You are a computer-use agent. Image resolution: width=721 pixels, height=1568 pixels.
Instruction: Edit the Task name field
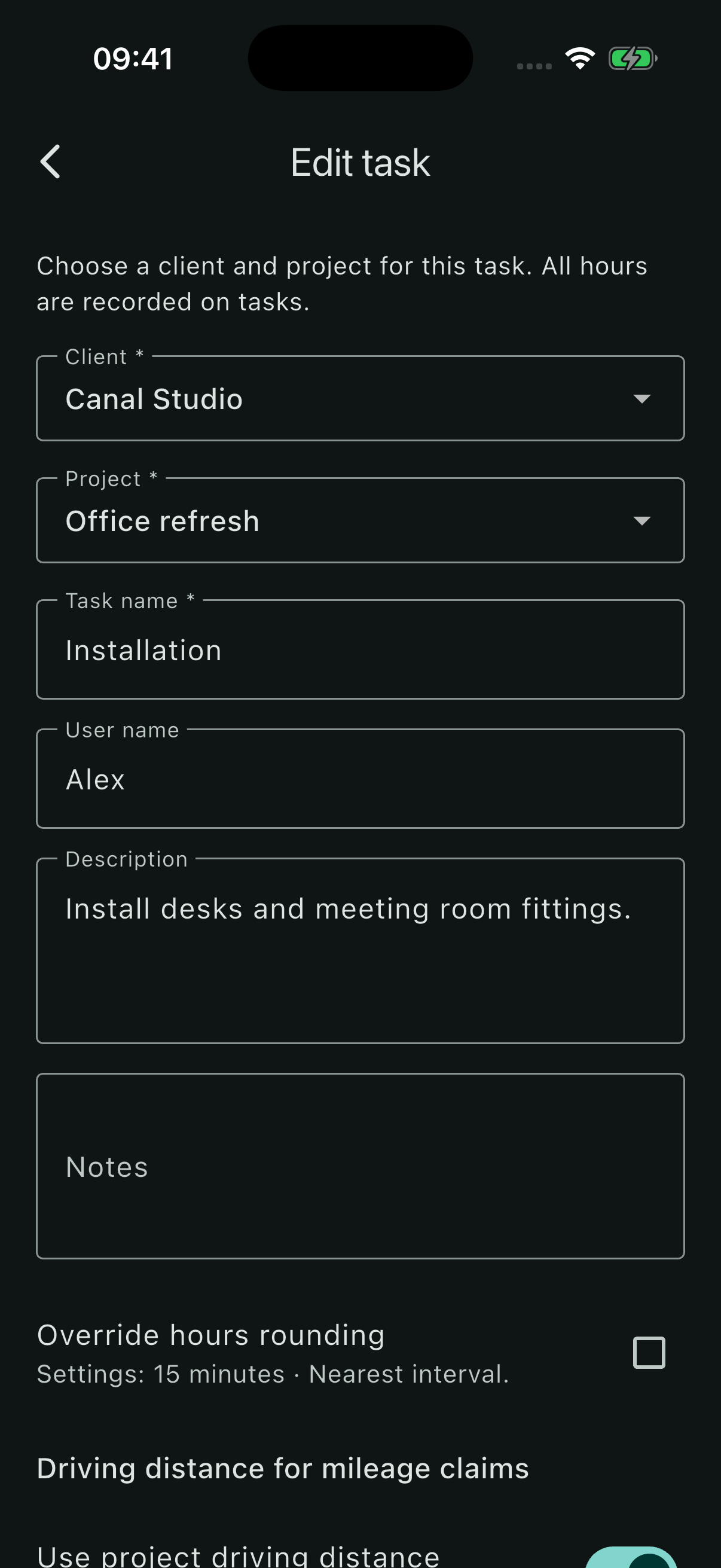[360, 649]
